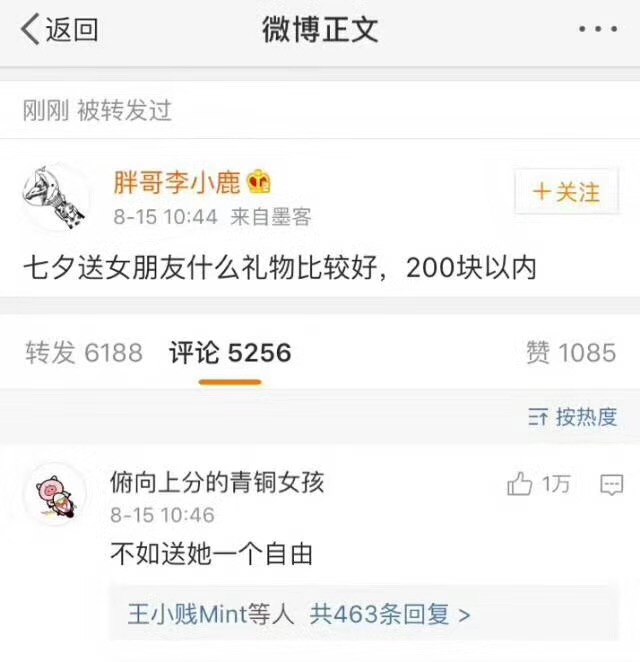
Task: Like the comment by 俯向上分的青铜女孩
Action: click(x=539, y=485)
